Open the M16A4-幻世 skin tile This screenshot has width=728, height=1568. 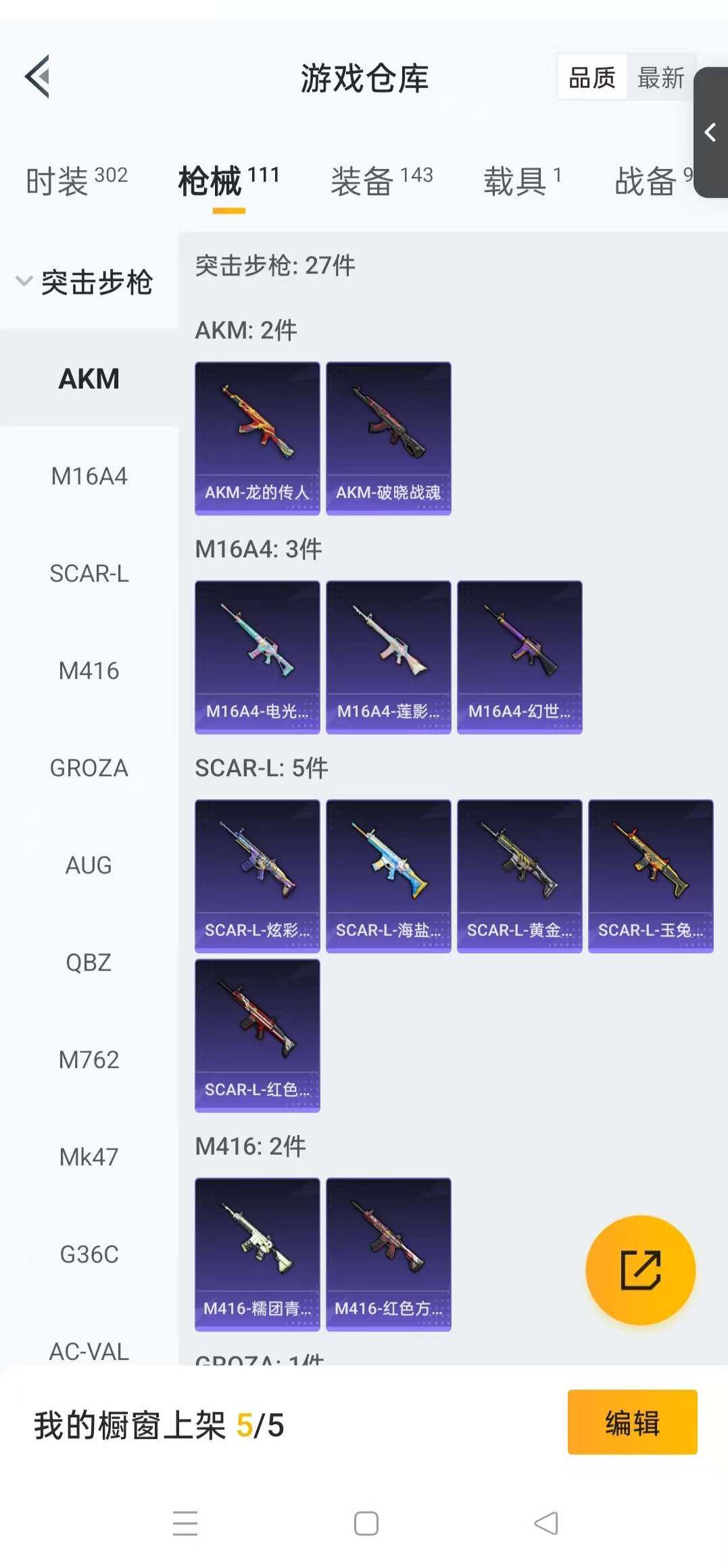(519, 657)
